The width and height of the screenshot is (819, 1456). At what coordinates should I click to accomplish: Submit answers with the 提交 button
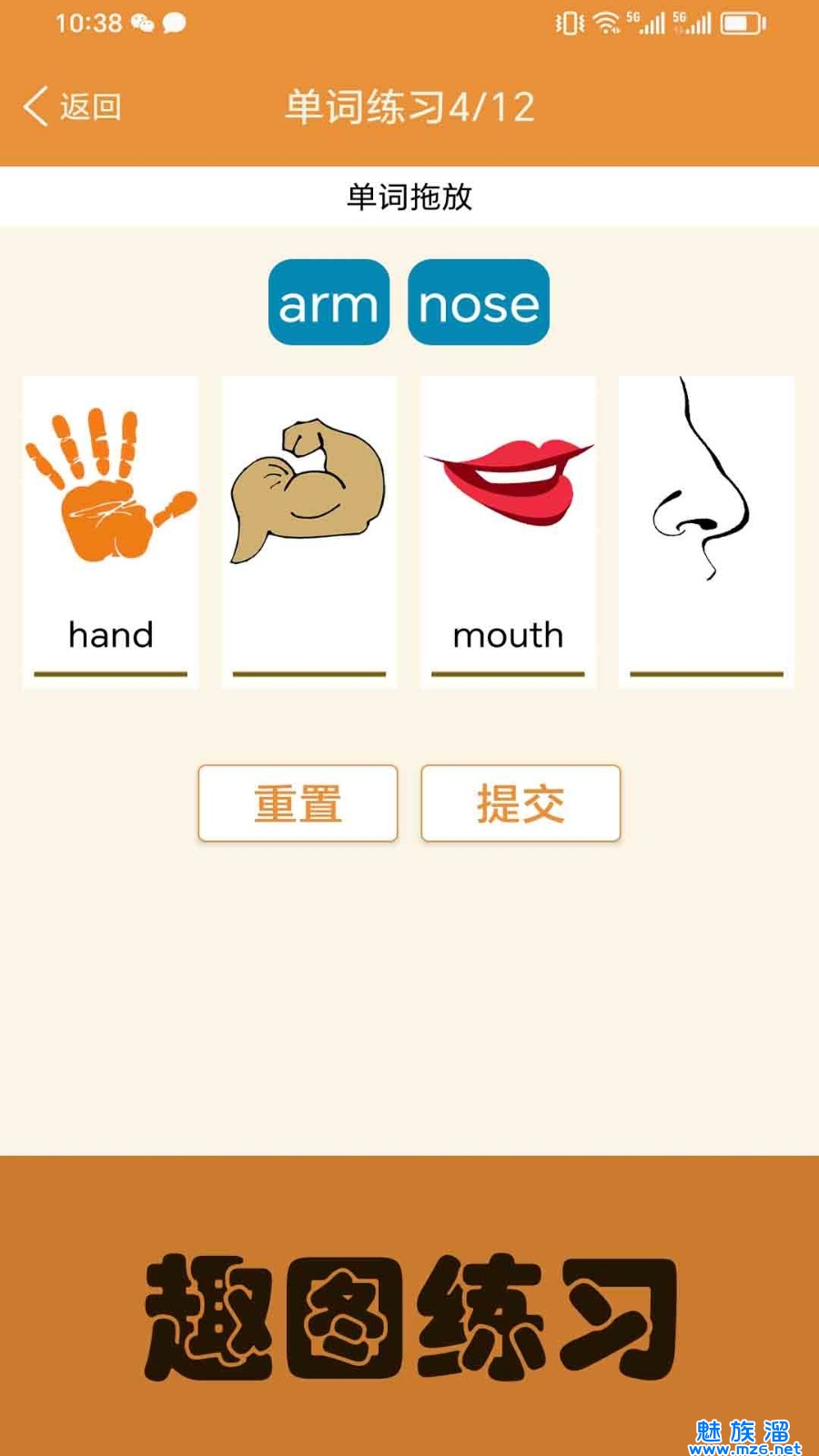coord(521,804)
